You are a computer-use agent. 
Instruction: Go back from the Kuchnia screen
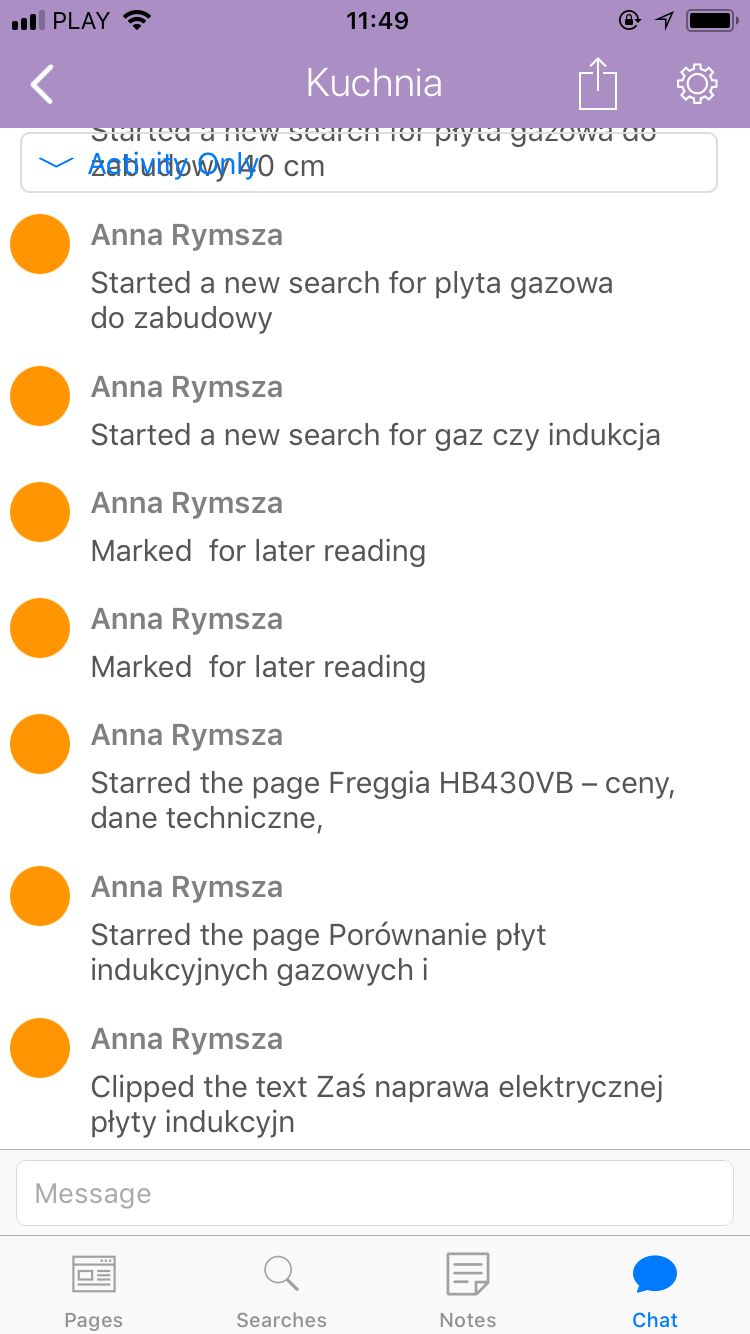[x=42, y=84]
